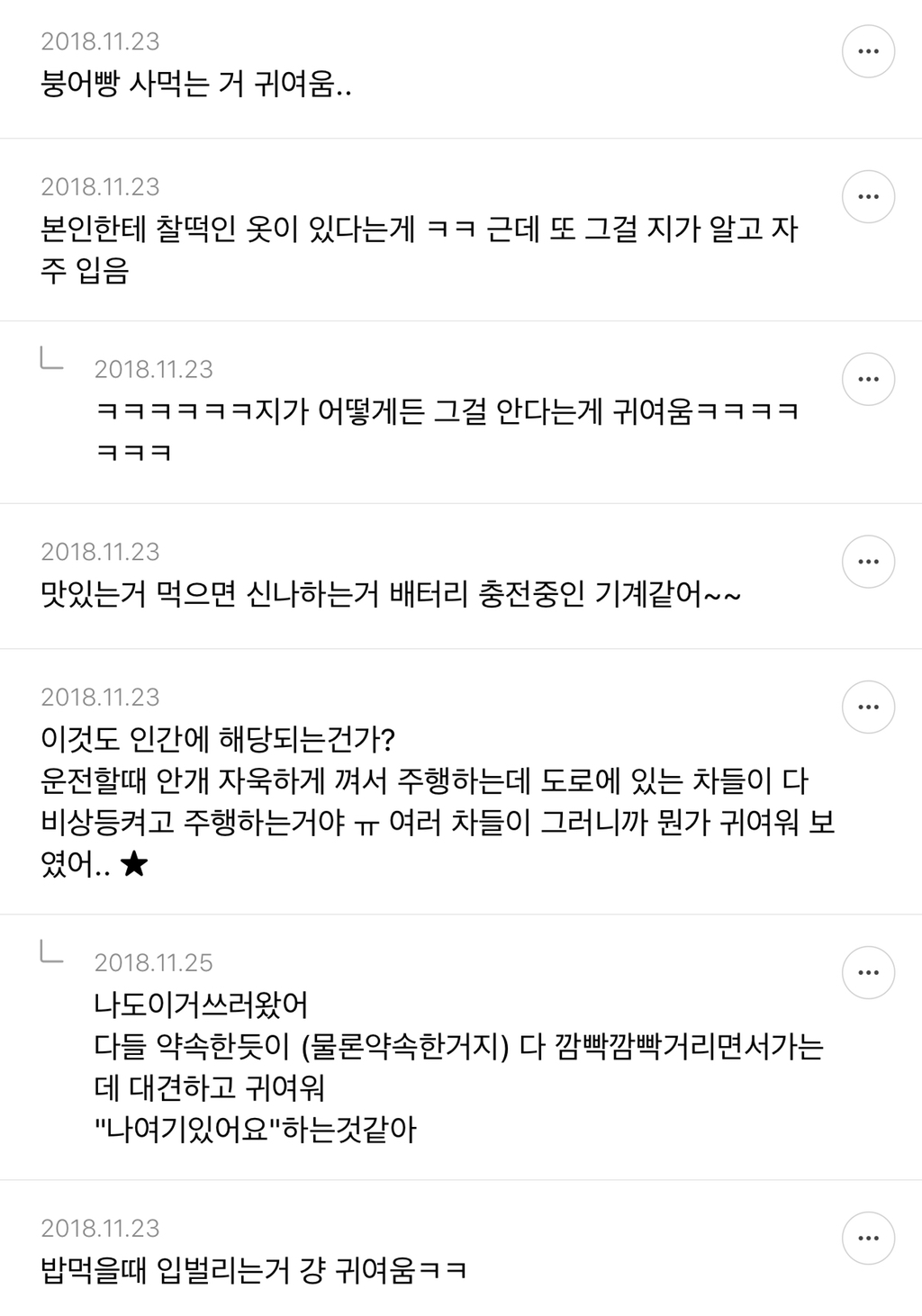Open the menu for 이것도 인간에 해당되는건가 comment
Image resolution: width=922 pixels, height=1316 pixels.
click(868, 707)
